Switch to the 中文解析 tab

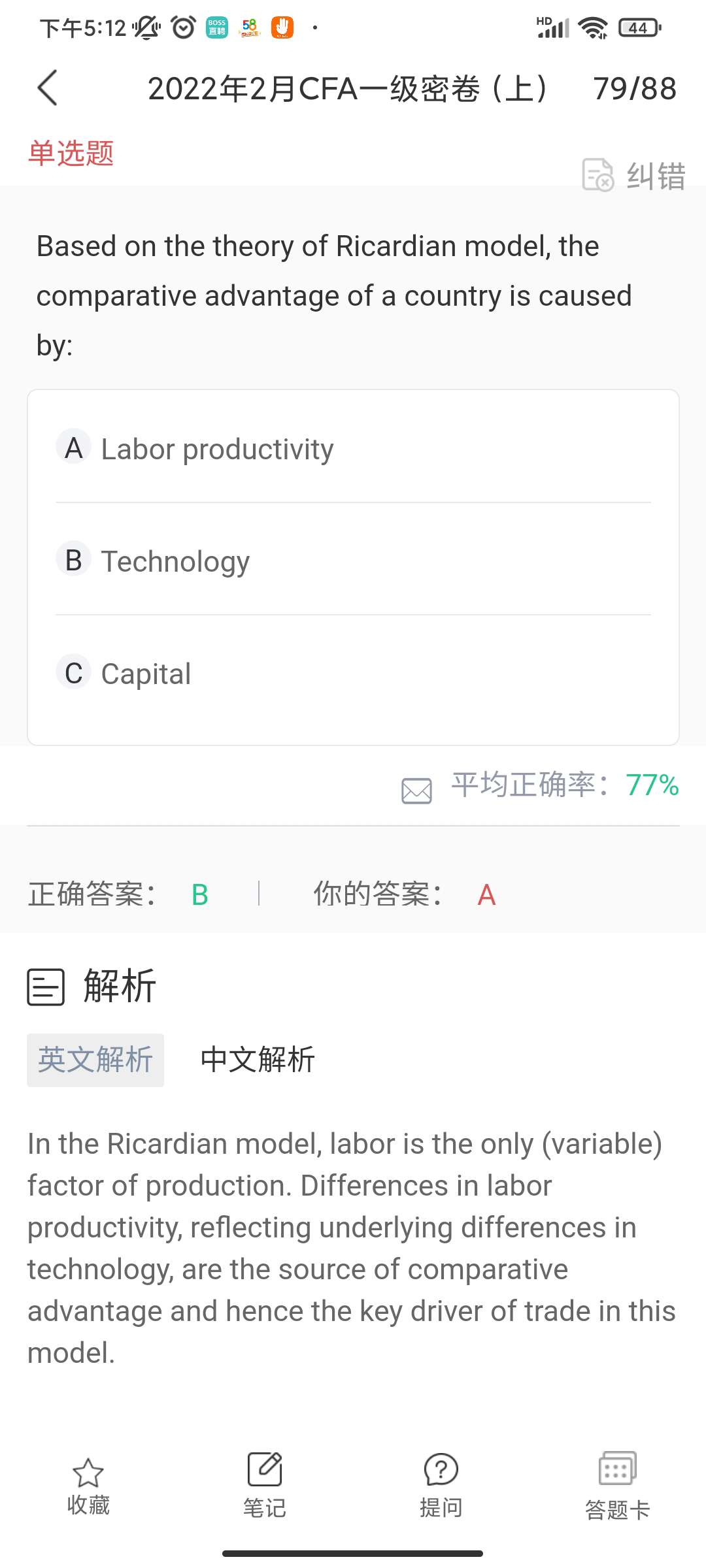point(258,1060)
